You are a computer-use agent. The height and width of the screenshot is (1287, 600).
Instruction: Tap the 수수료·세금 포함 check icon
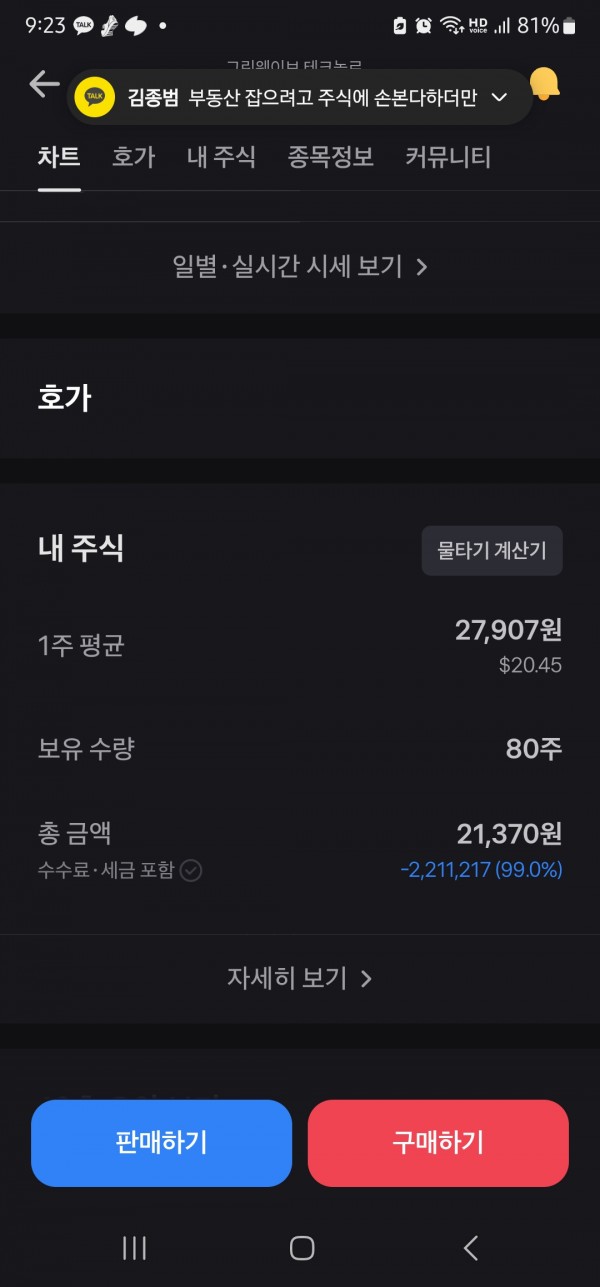(x=190, y=871)
